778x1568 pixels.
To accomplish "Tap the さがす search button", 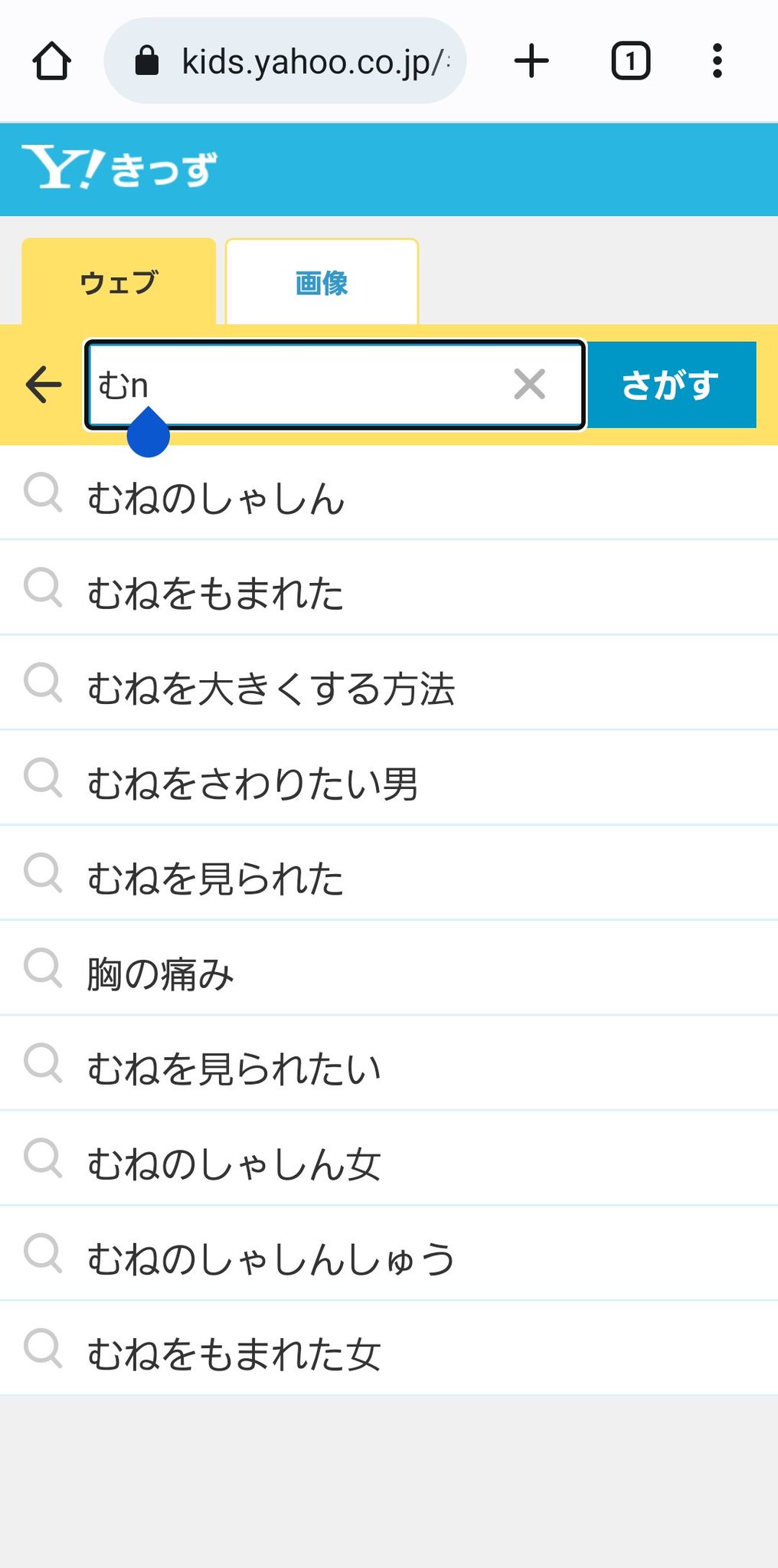I will point(671,385).
